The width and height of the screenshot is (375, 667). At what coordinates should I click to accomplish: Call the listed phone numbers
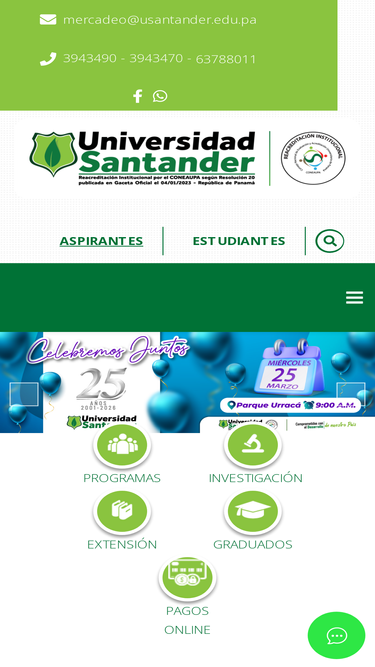[159, 59]
